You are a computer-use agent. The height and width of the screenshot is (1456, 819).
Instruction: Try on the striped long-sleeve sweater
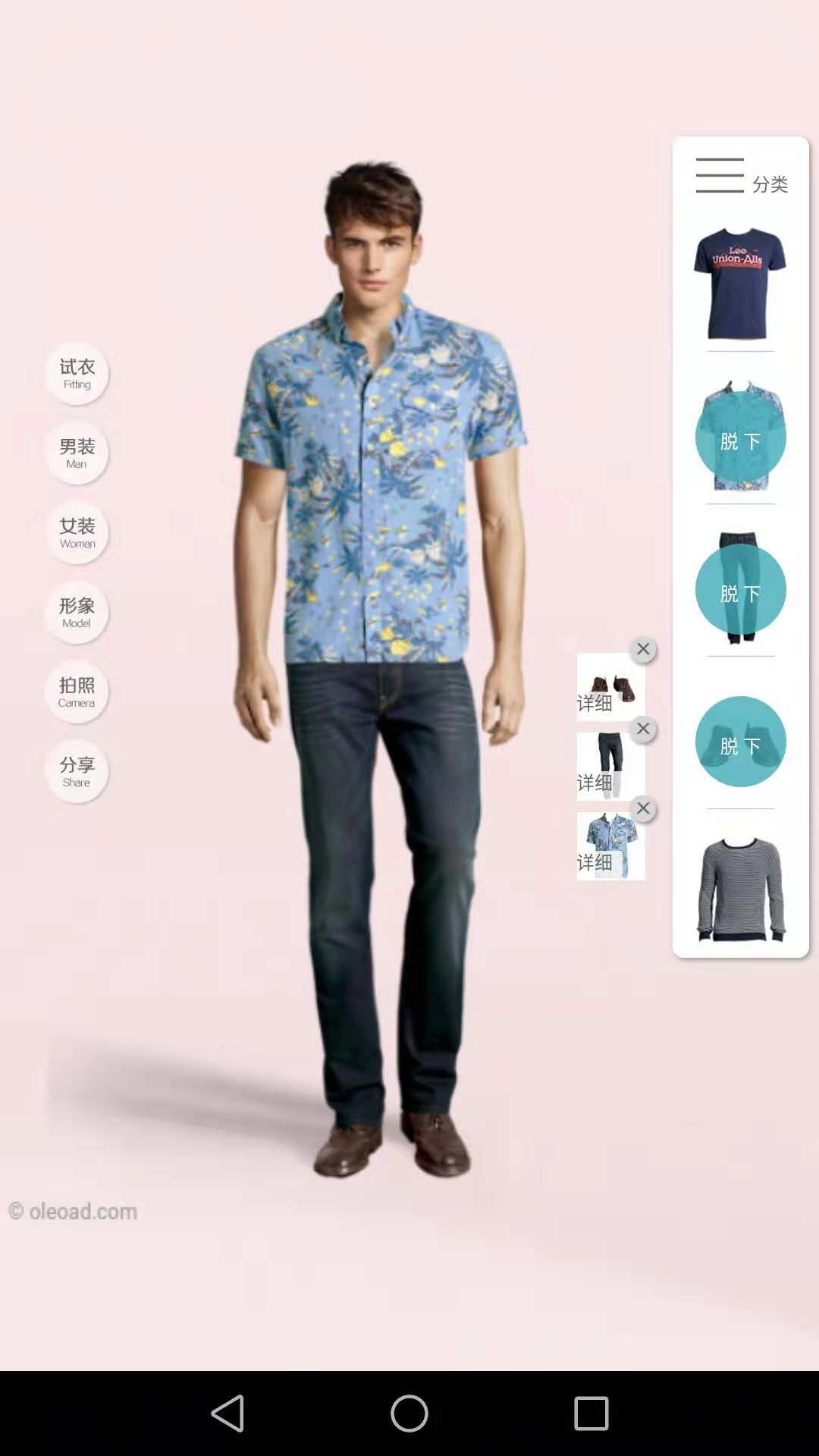(740, 889)
